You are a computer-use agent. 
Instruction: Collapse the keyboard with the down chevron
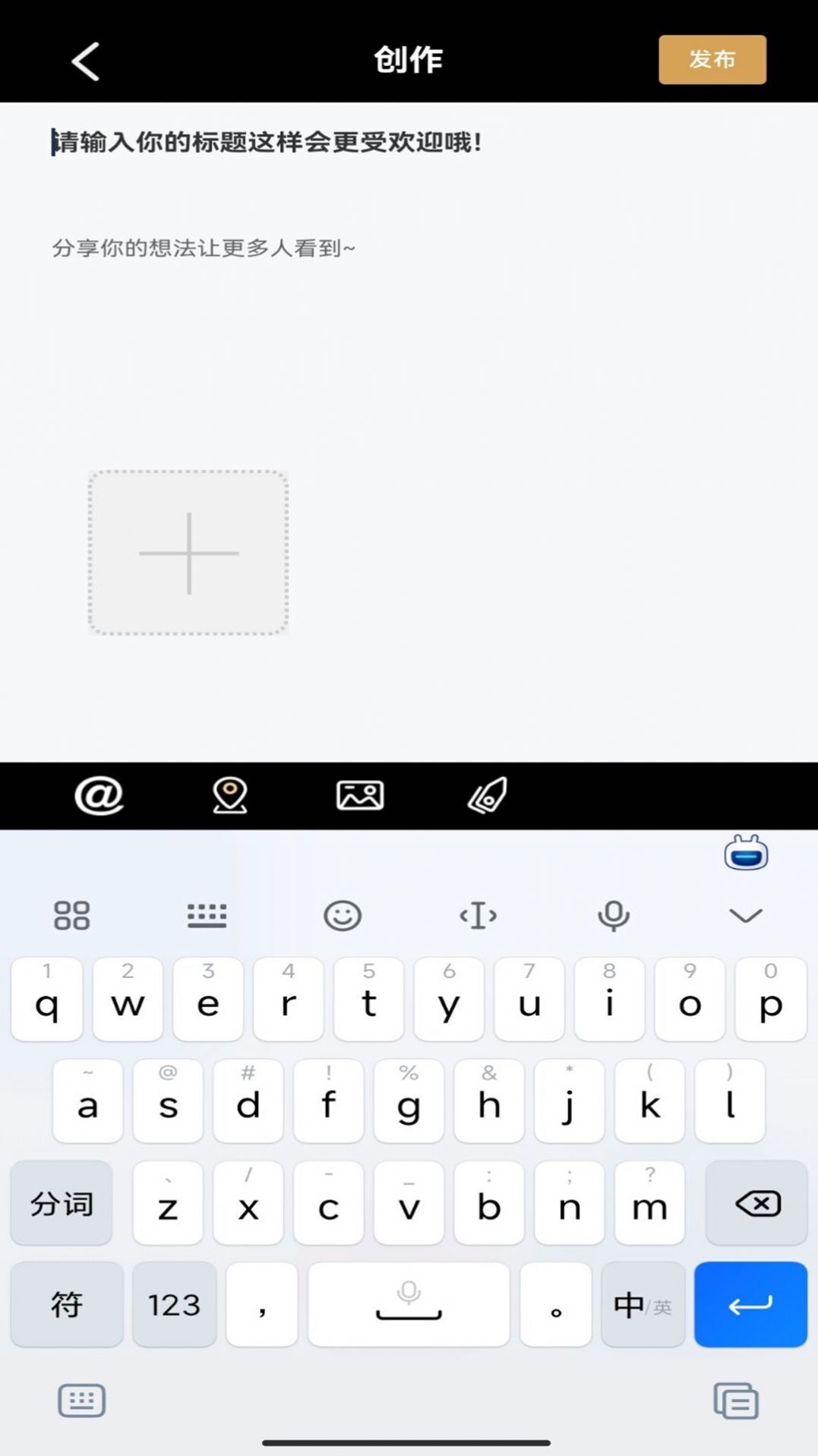click(745, 915)
